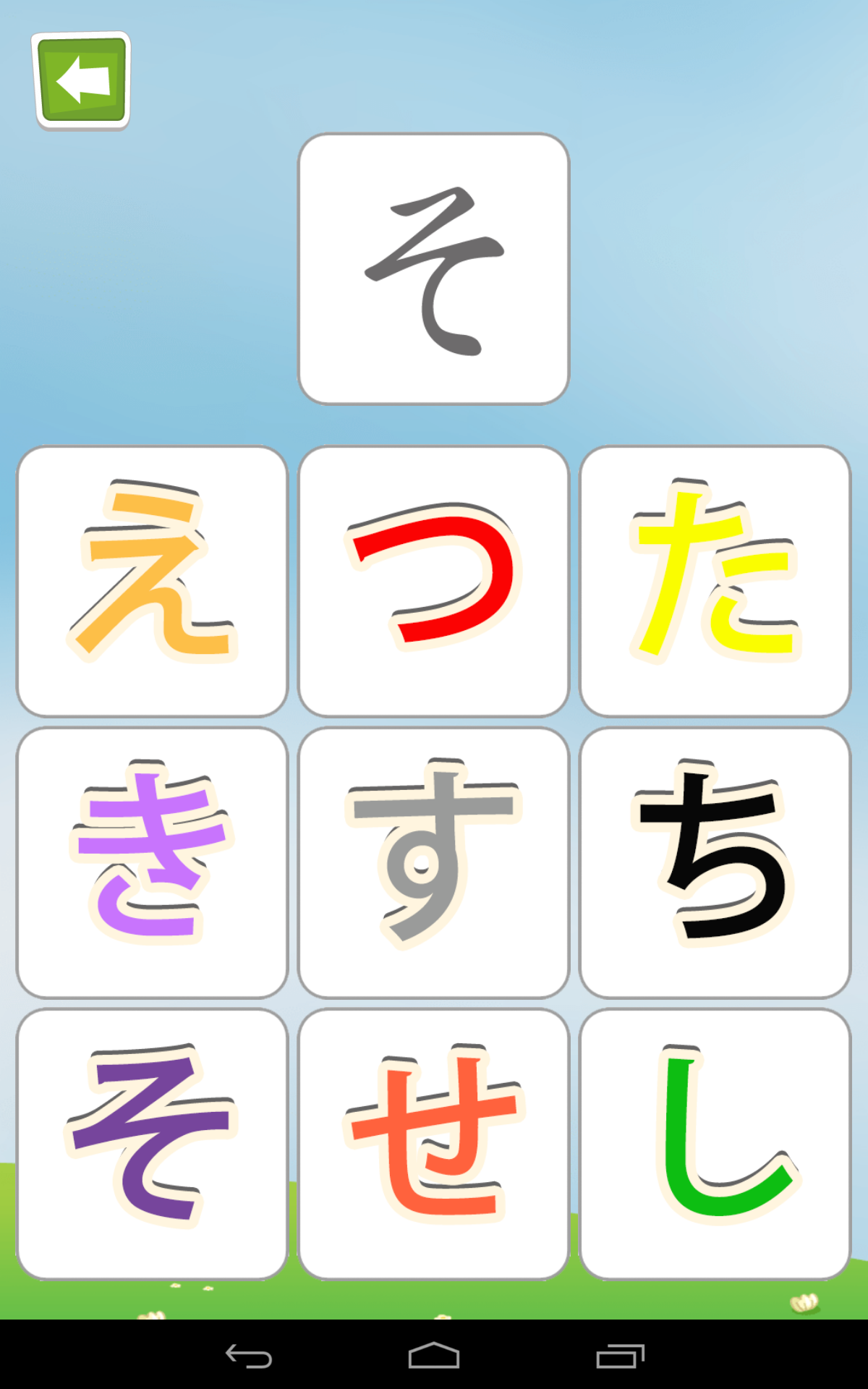The height and width of the screenshot is (1389, 868).
Task: Select the violet そ answer tile
Action: click(x=152, y=1144)
